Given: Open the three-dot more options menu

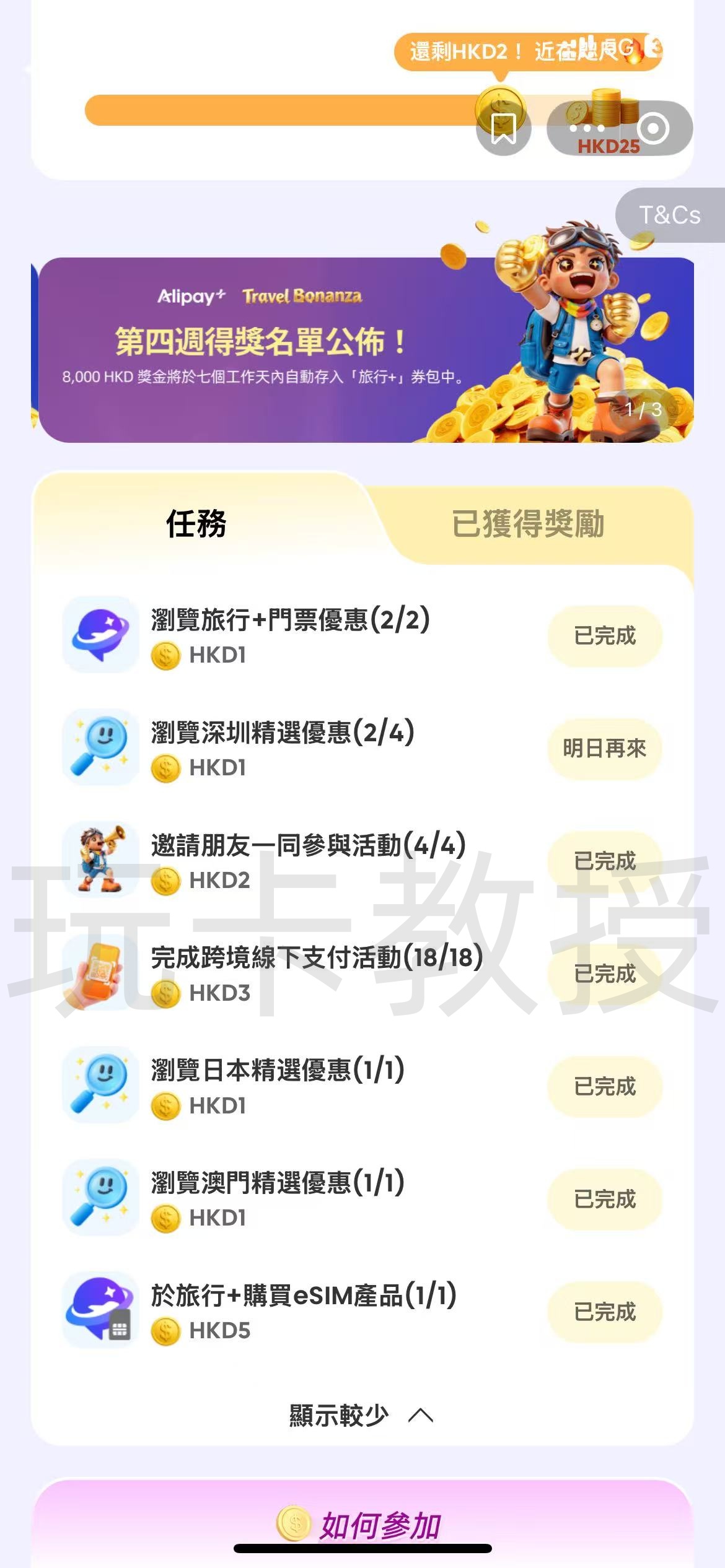Looking at the screenshot, I should tap(587, 129).
